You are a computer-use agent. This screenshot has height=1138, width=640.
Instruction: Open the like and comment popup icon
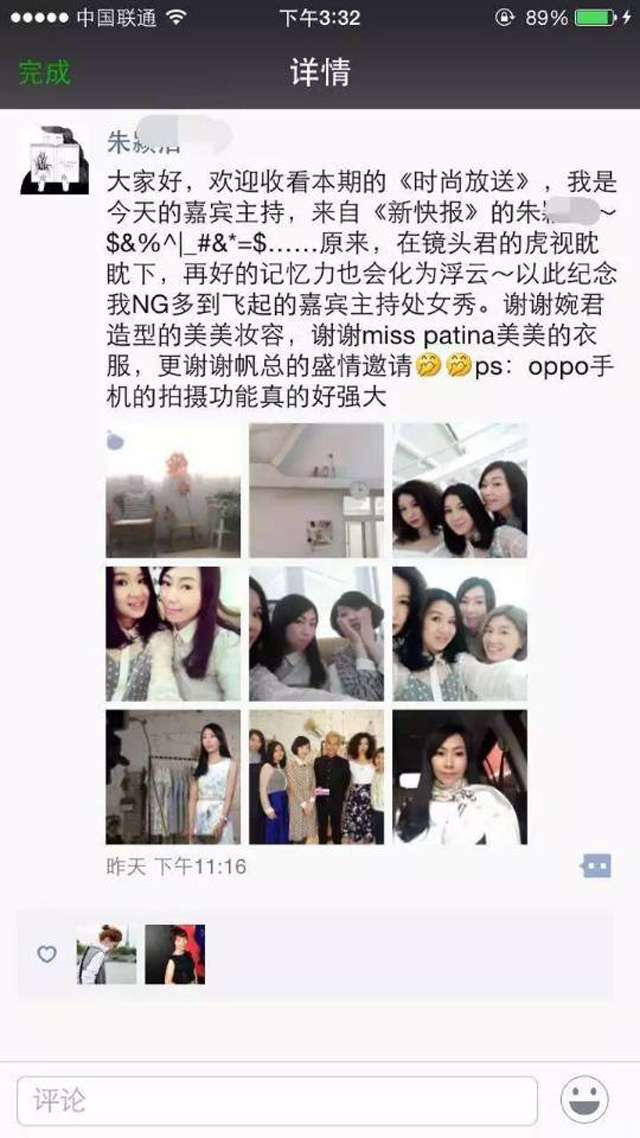click(x=595, y=865)
